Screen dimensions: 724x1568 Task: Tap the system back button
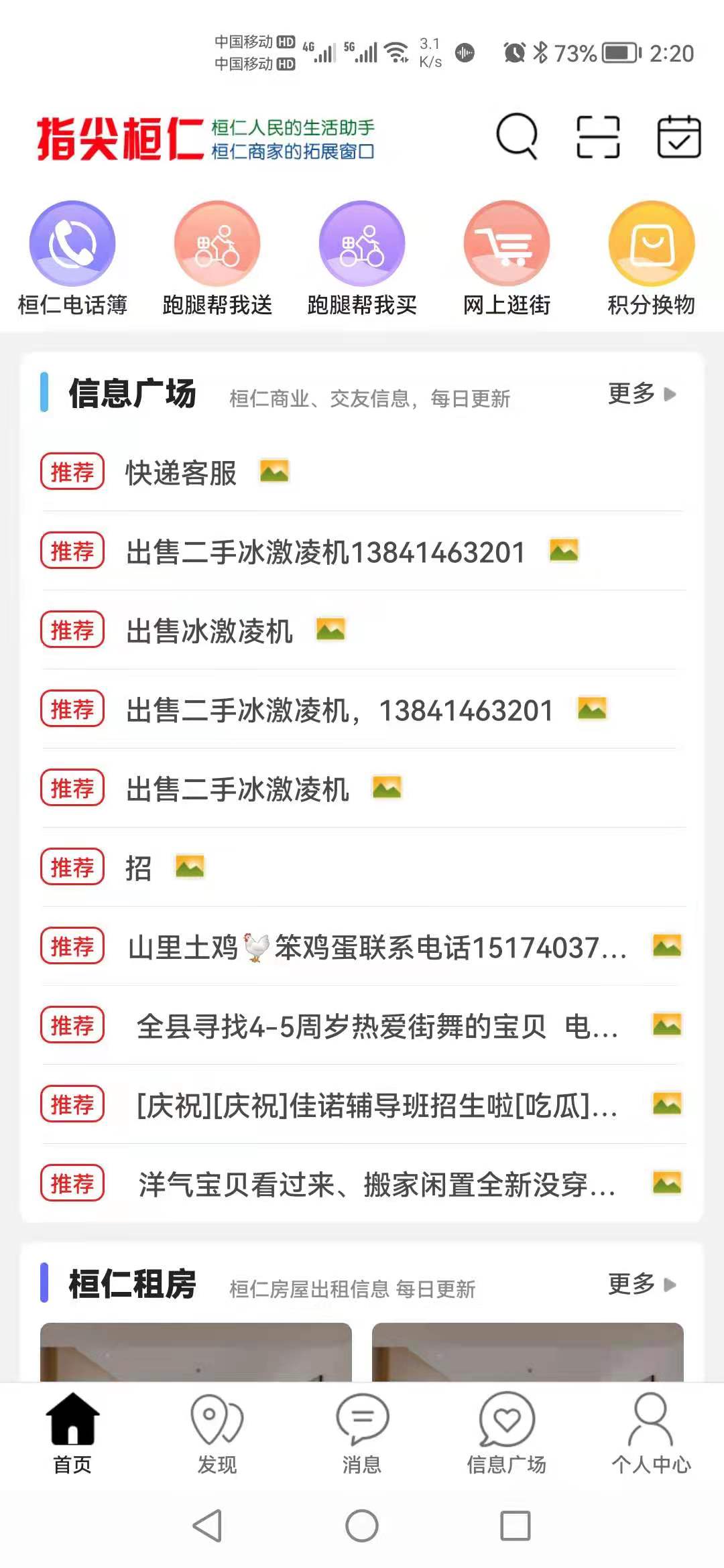coord(208,1526)
